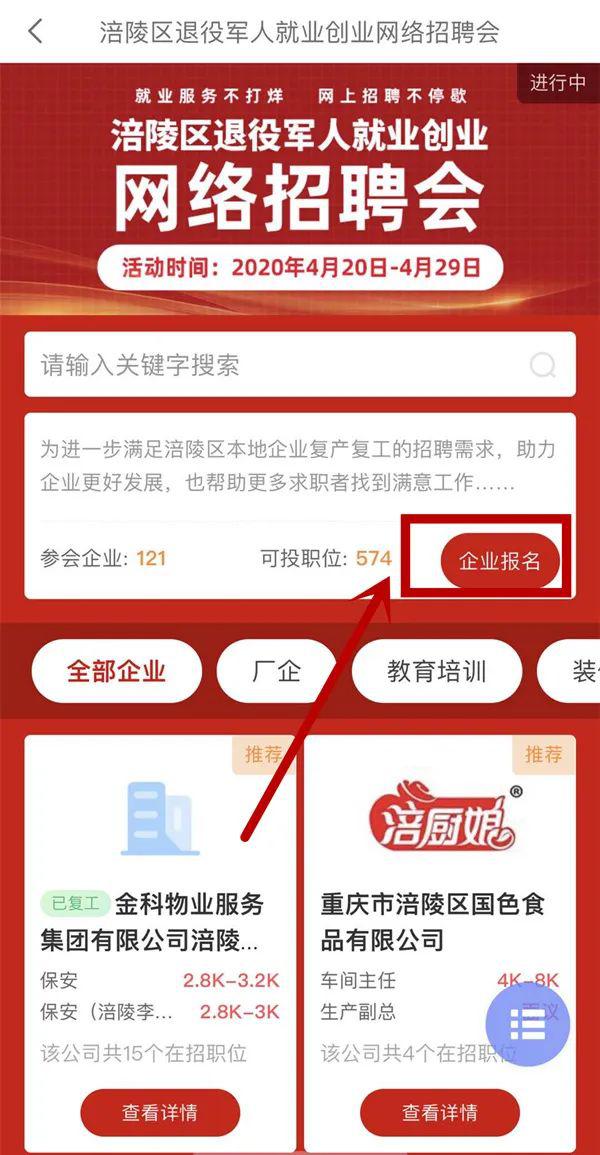Viewport: 600px width, 1155px height.
Task: Tap the 企业报名 button
Action: pyautogui.click(x=499, y=560)
